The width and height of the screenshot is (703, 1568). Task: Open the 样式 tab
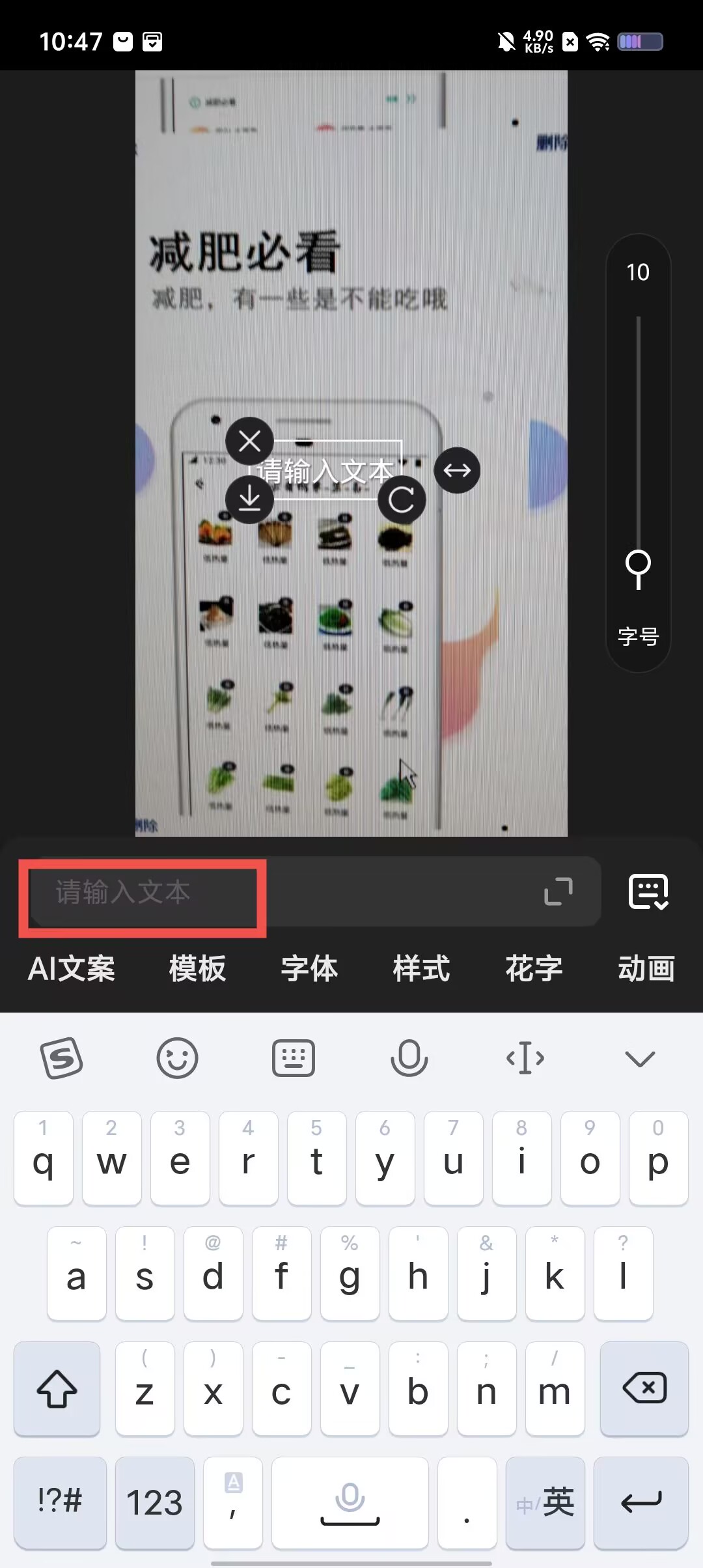point(421,968)
